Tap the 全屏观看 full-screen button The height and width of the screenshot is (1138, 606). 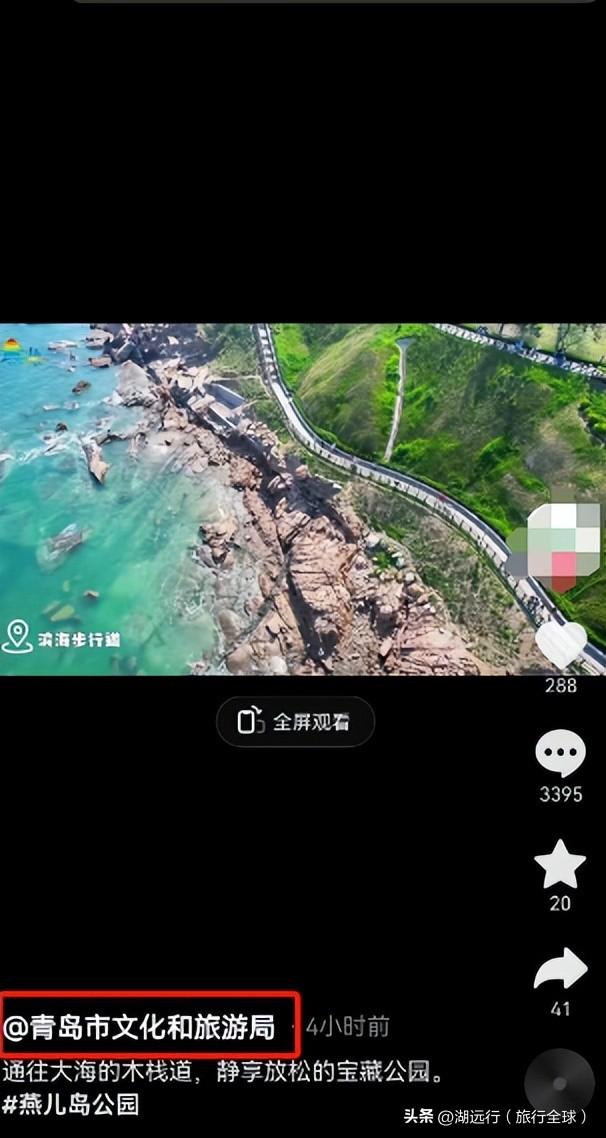295,722
